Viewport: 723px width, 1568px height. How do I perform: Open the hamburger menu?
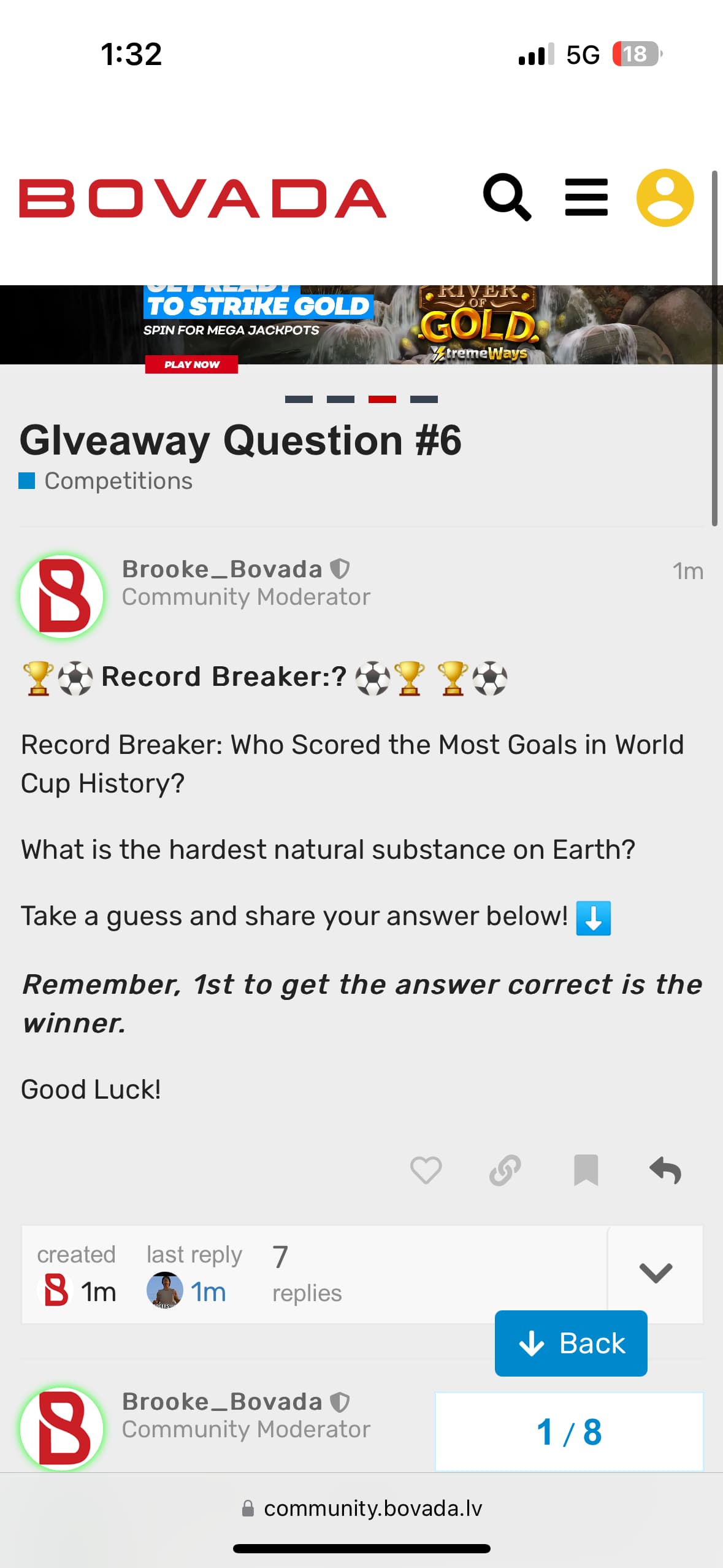[x=586, y=198]
